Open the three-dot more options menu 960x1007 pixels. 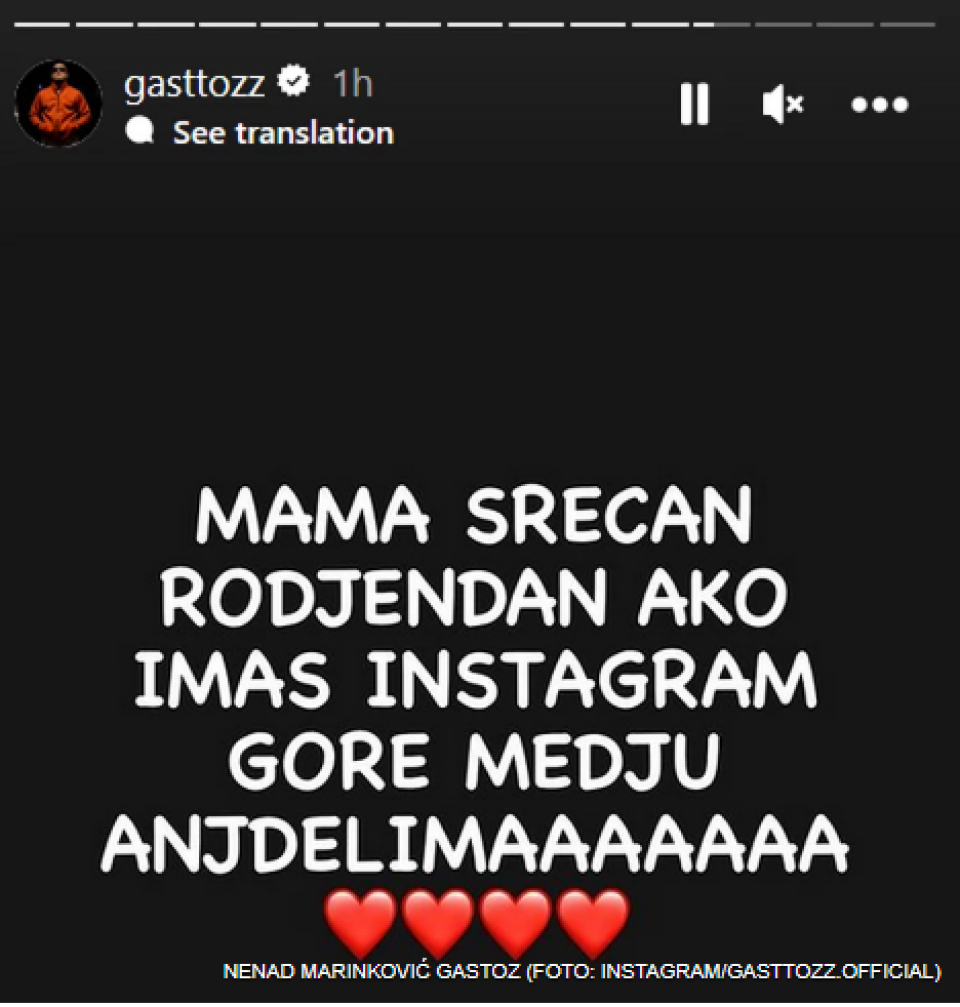pyautogui.click(x=880, y=104)
